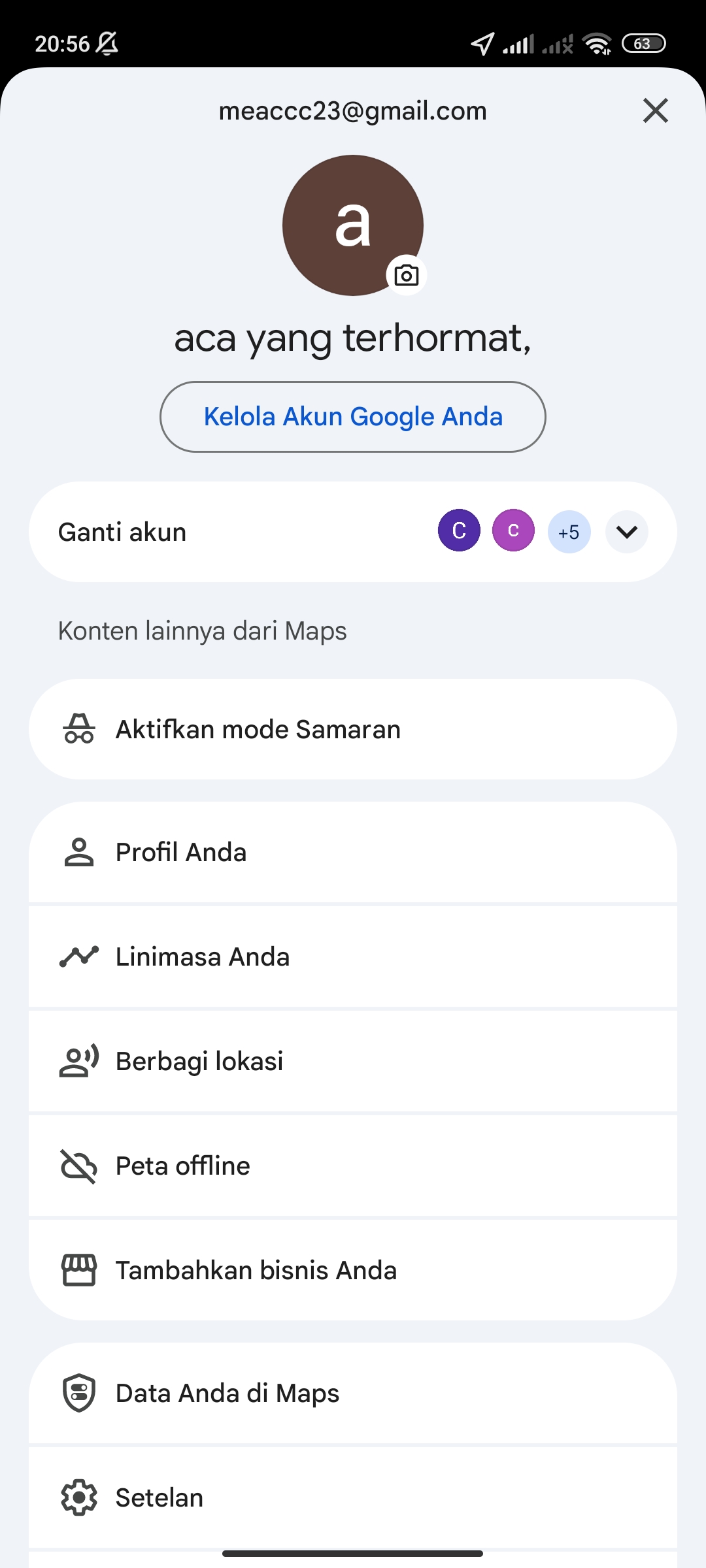Open Berbagi lokasi

(353, 1062)
